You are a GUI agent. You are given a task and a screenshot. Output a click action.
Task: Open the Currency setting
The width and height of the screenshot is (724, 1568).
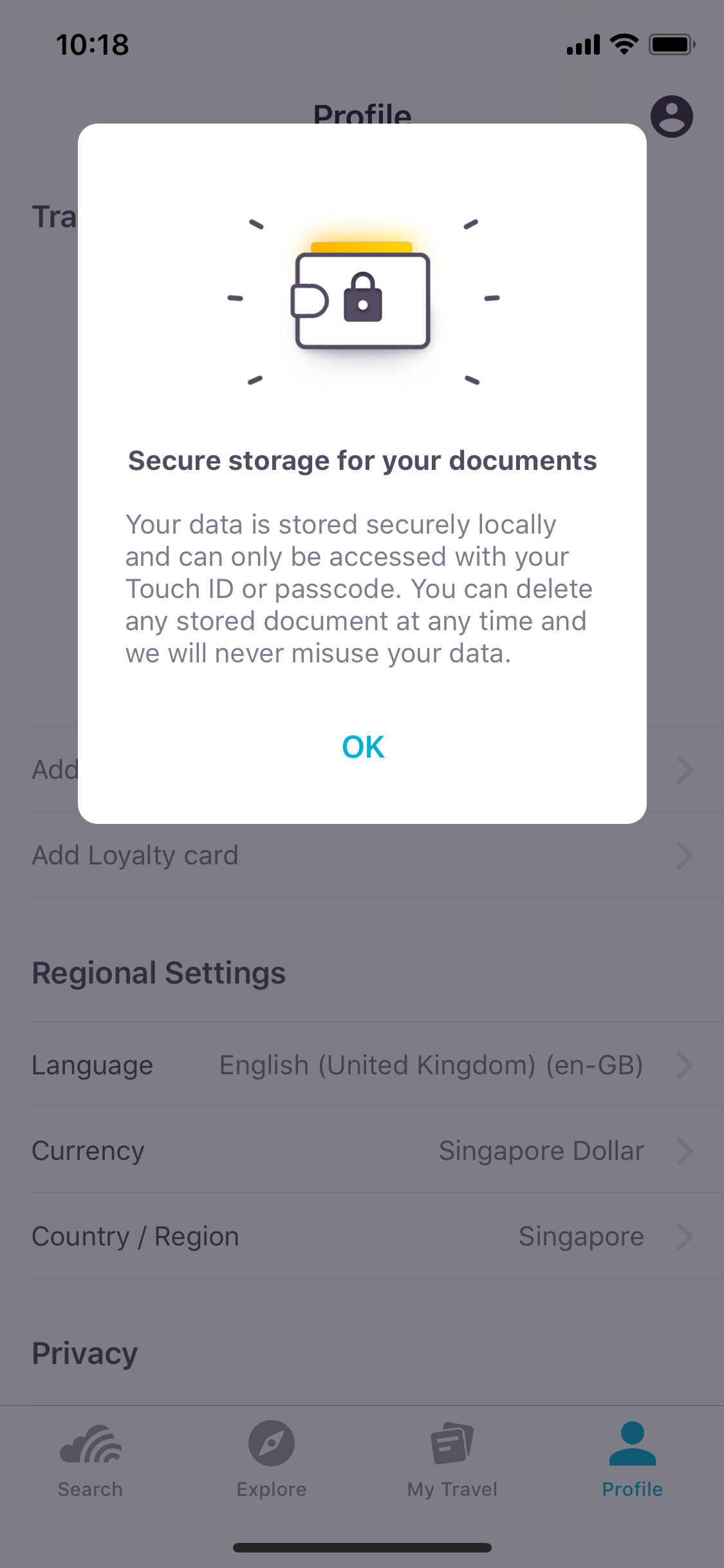point(362,1151)
